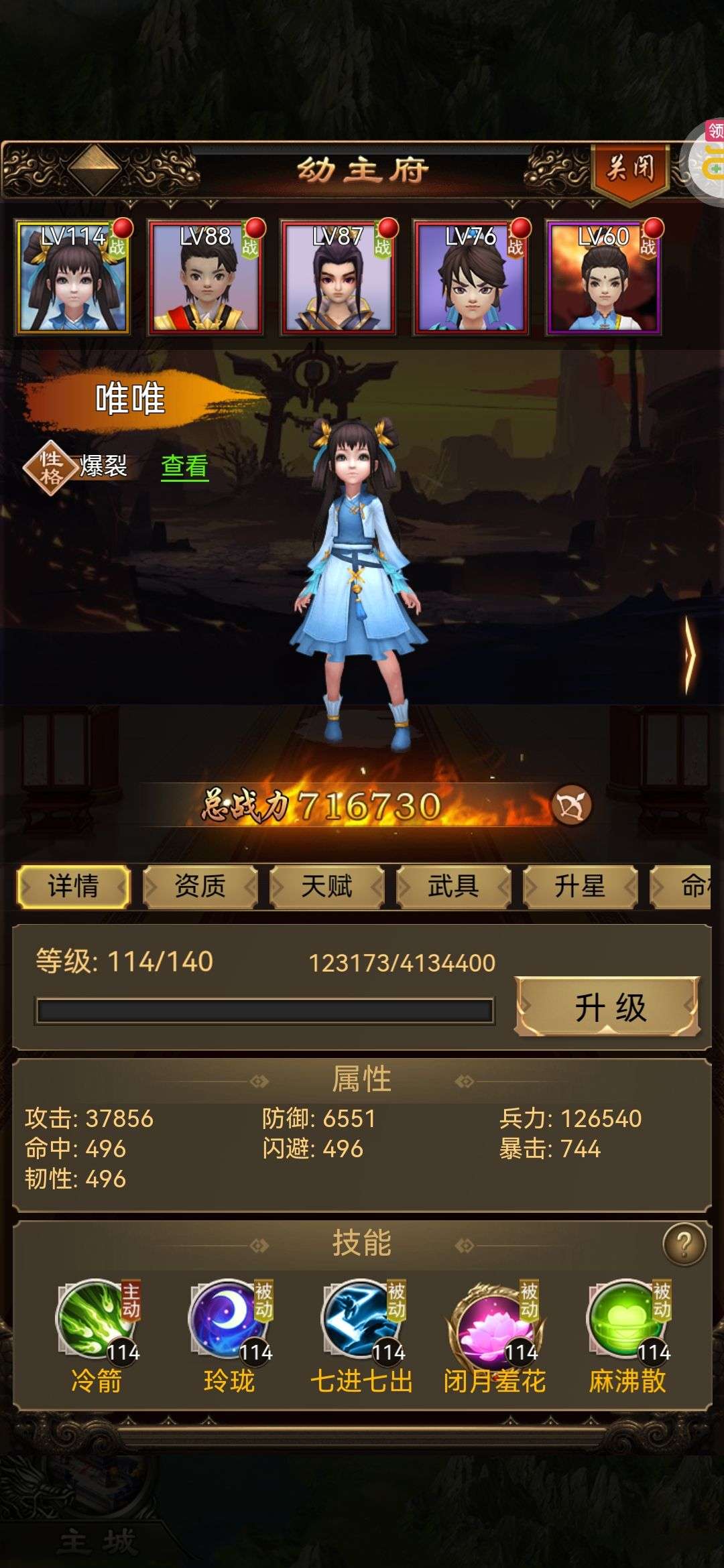This screenshot has width=724, height=1568.
Task: View the 闭月羞花 skill
Action: click(x=495, y=1337)
